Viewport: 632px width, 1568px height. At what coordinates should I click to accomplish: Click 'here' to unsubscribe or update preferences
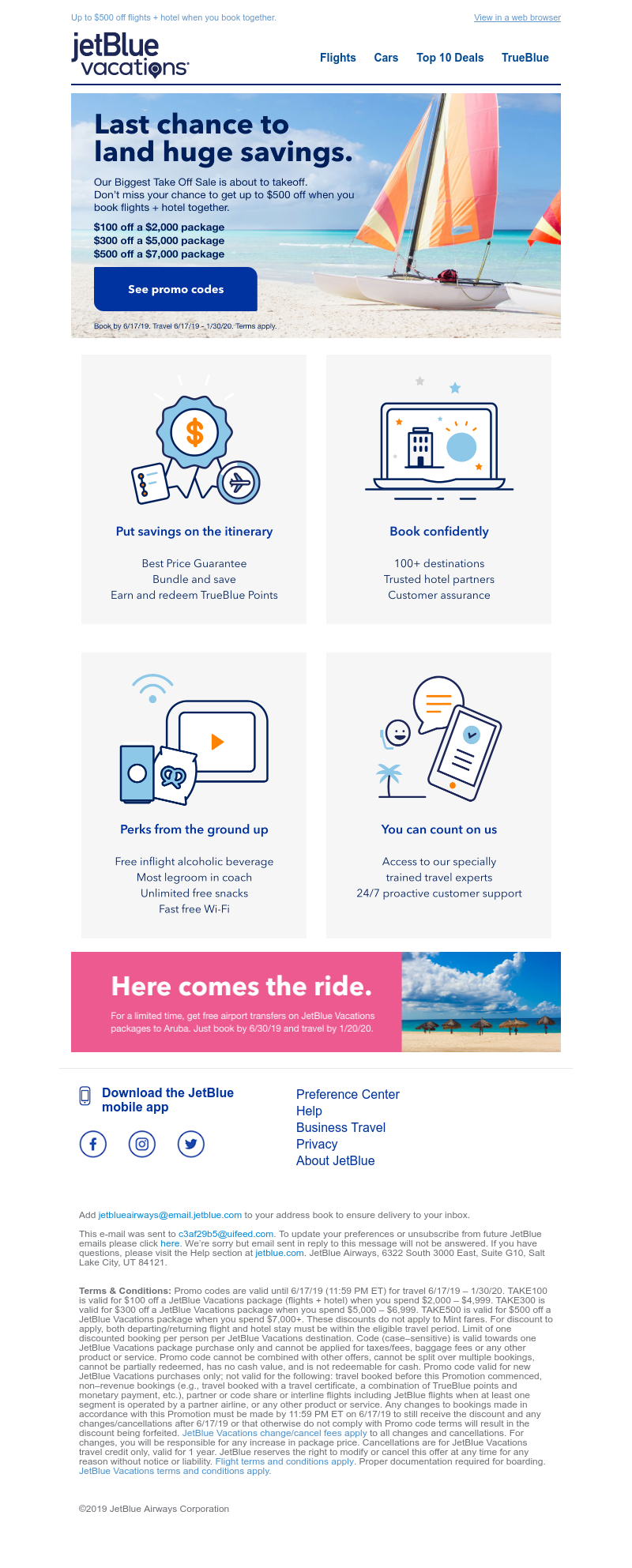coord(170,1243)
